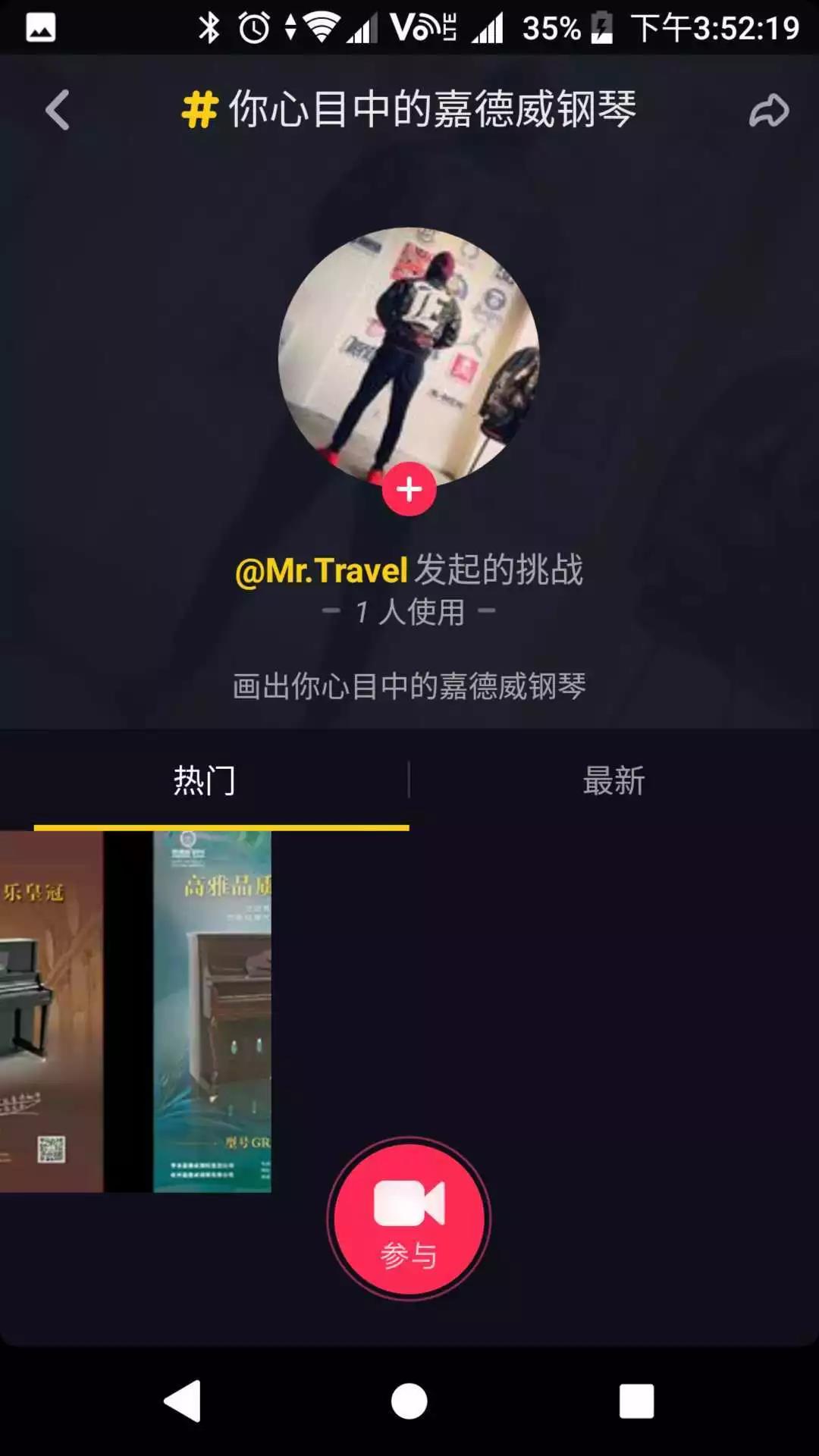Open the piano poster video thumbnail
Viewport: 819px width, 1456px height.
tap(136, 1011)
